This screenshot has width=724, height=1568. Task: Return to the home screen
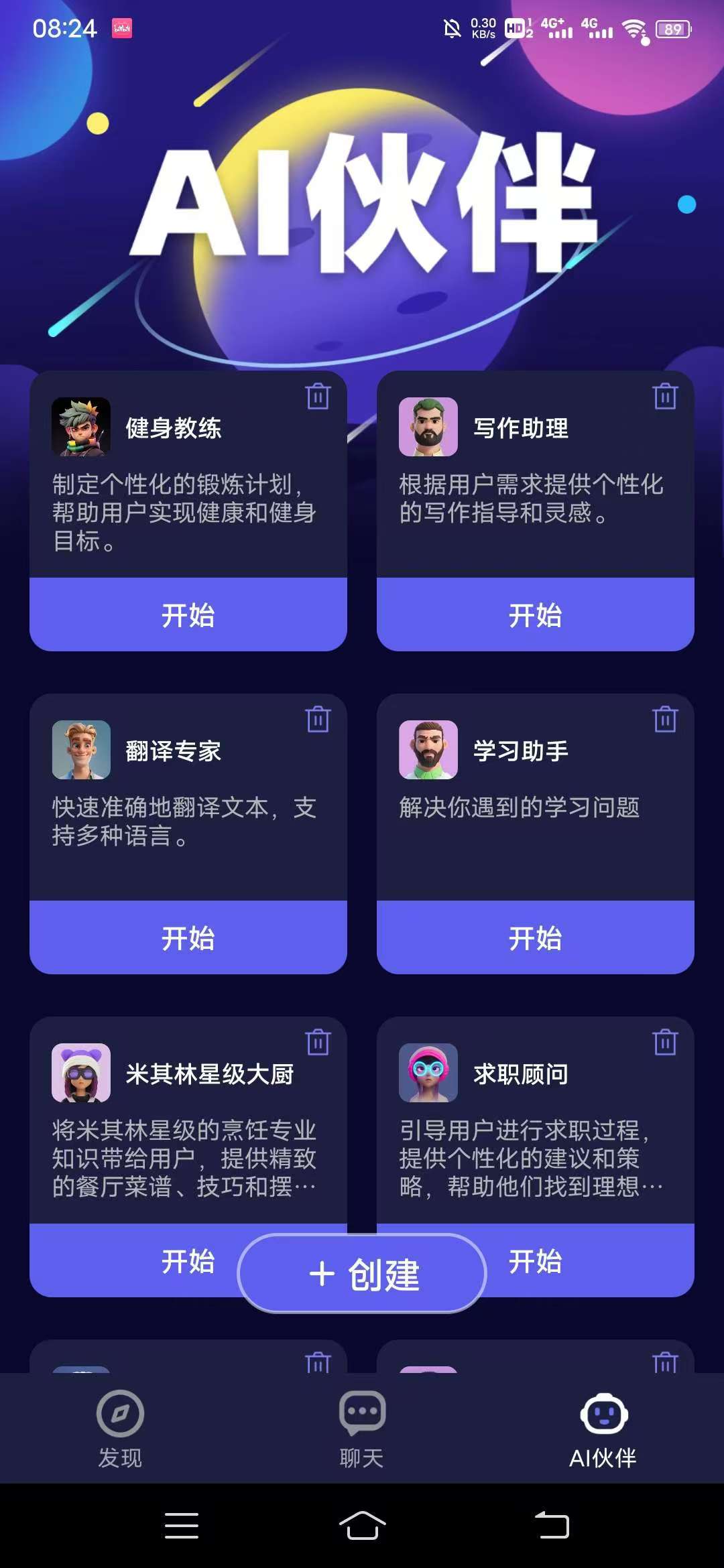[x=362, y=1526]
